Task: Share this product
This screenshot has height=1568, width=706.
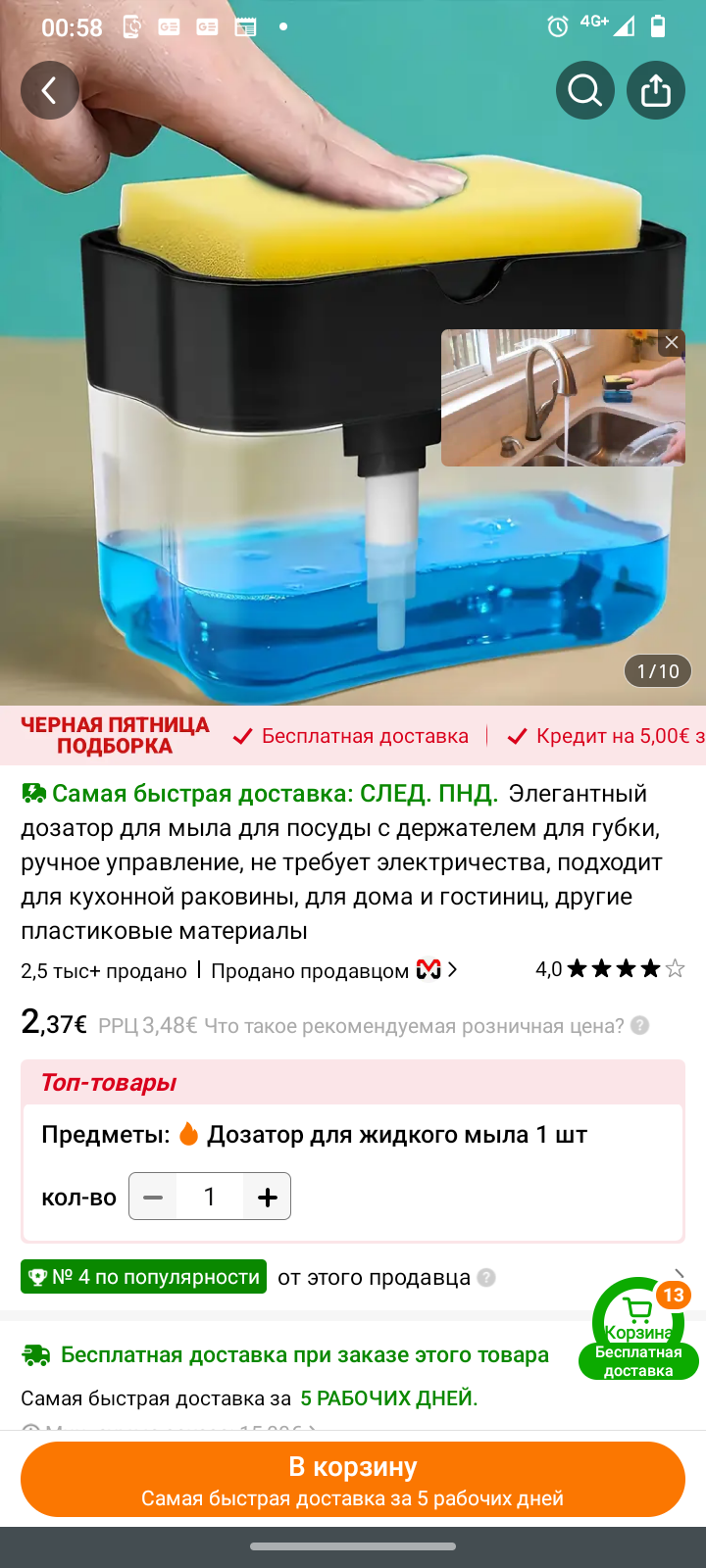Action: [656, 90]
